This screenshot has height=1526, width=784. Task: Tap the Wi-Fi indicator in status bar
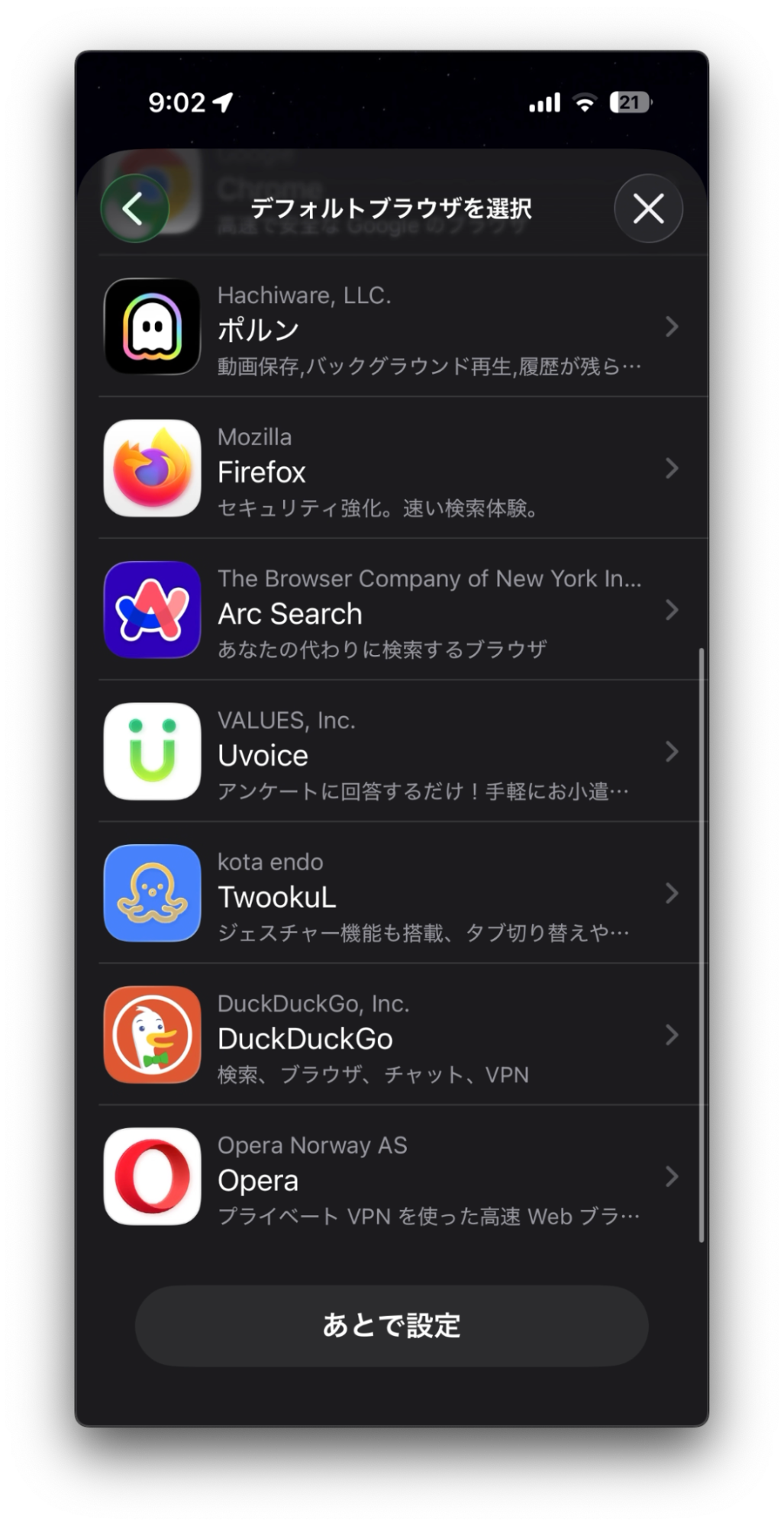tap(584, 102)
